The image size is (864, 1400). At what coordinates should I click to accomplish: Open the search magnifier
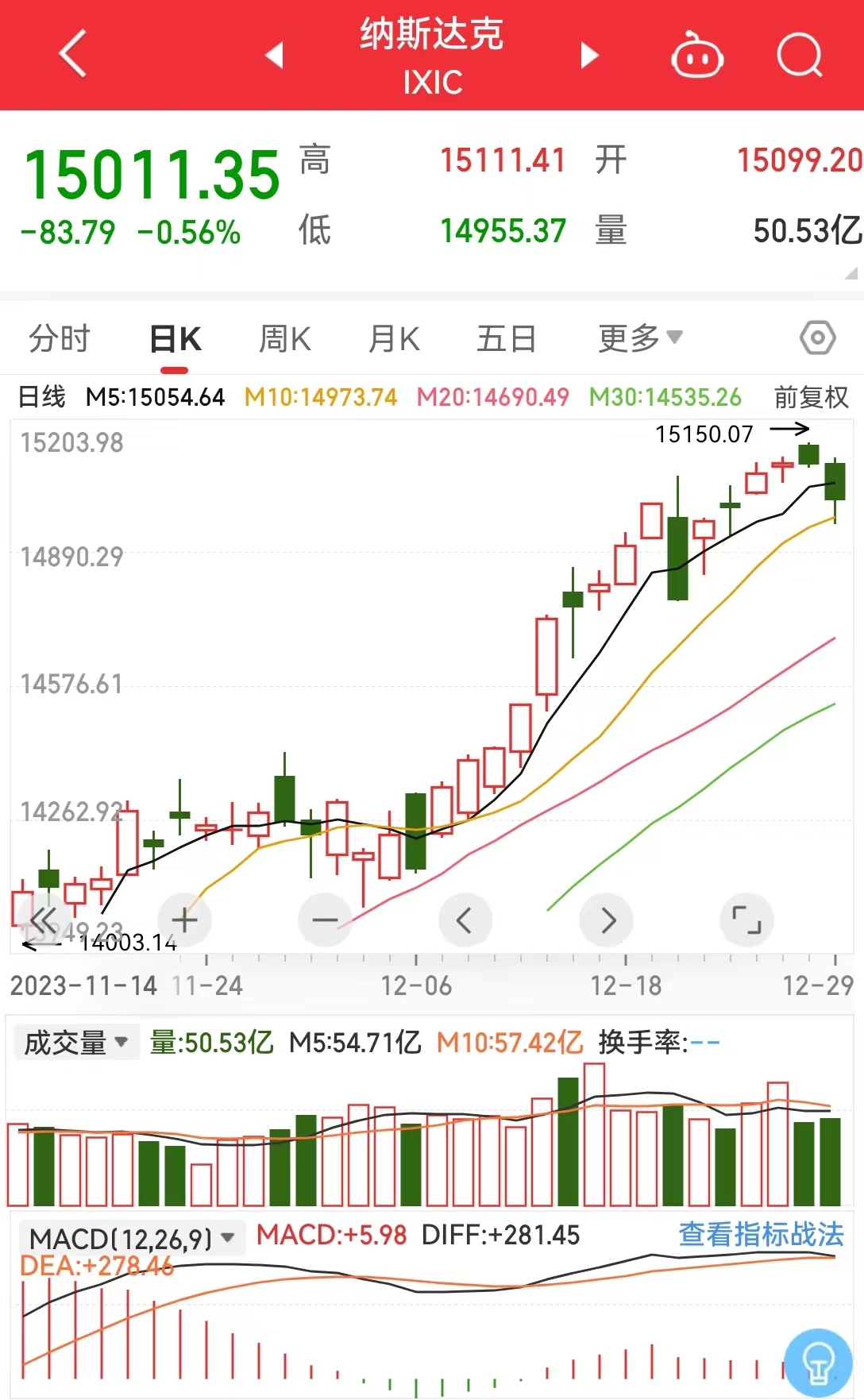(x=799, y=56)
